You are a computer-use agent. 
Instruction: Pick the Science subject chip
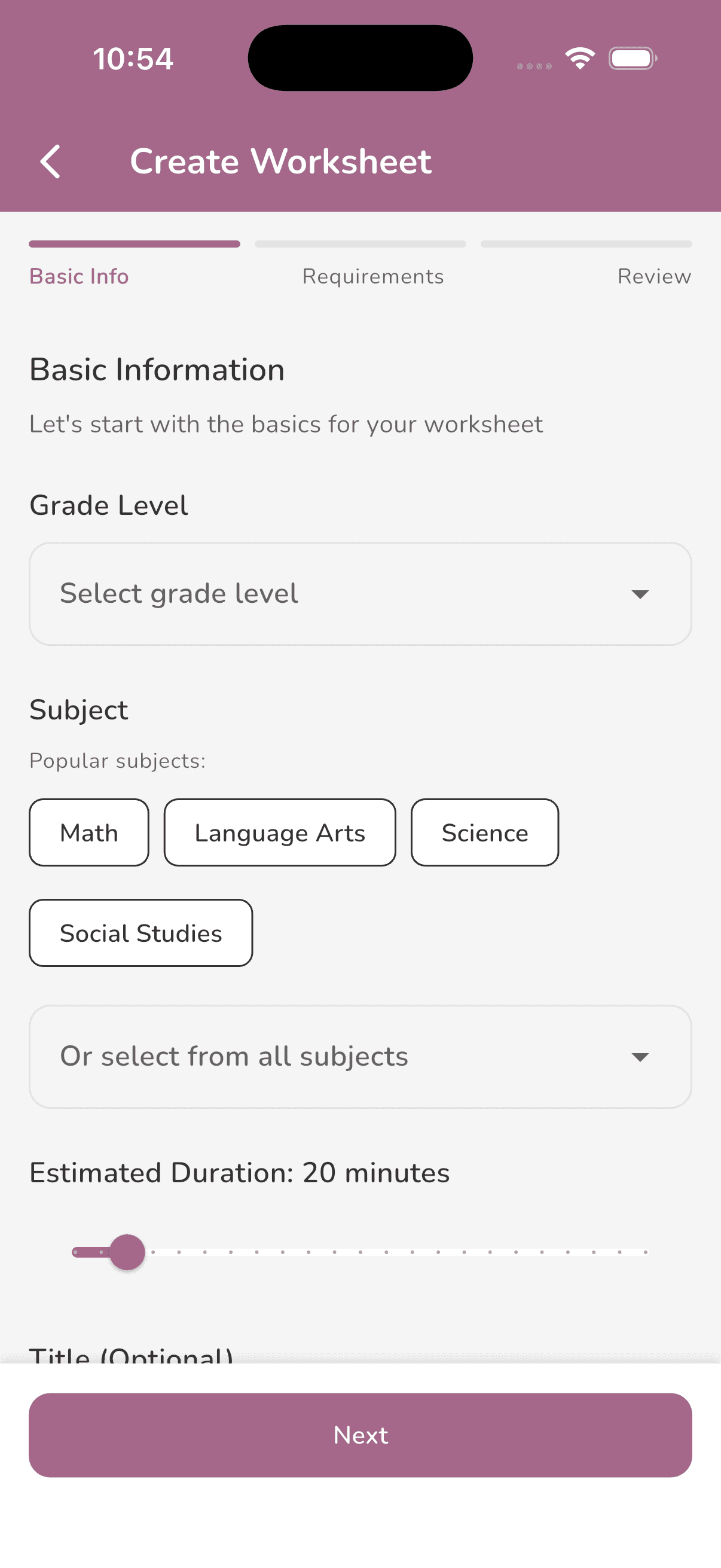pyautogui.click(x=484, y=832)
